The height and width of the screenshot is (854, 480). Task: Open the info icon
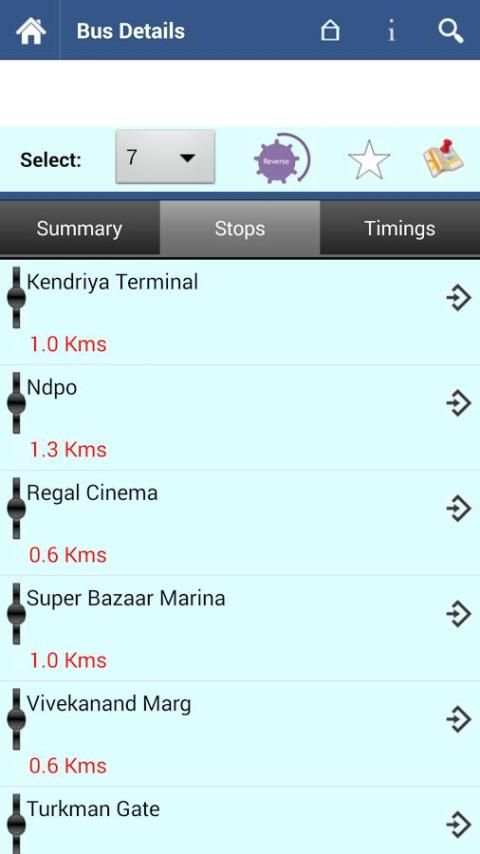[391, 31]
